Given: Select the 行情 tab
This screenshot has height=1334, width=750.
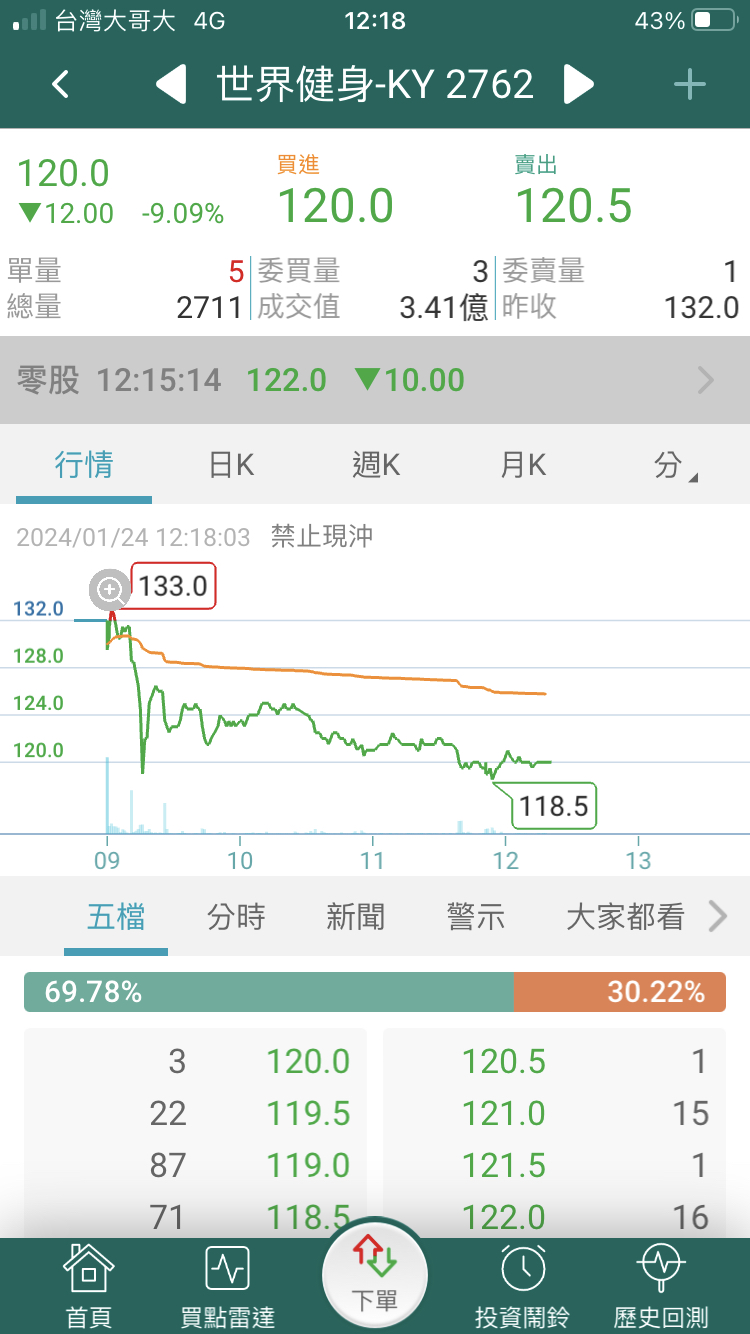Looking at the screenshot, I should (x=84, y=465).
